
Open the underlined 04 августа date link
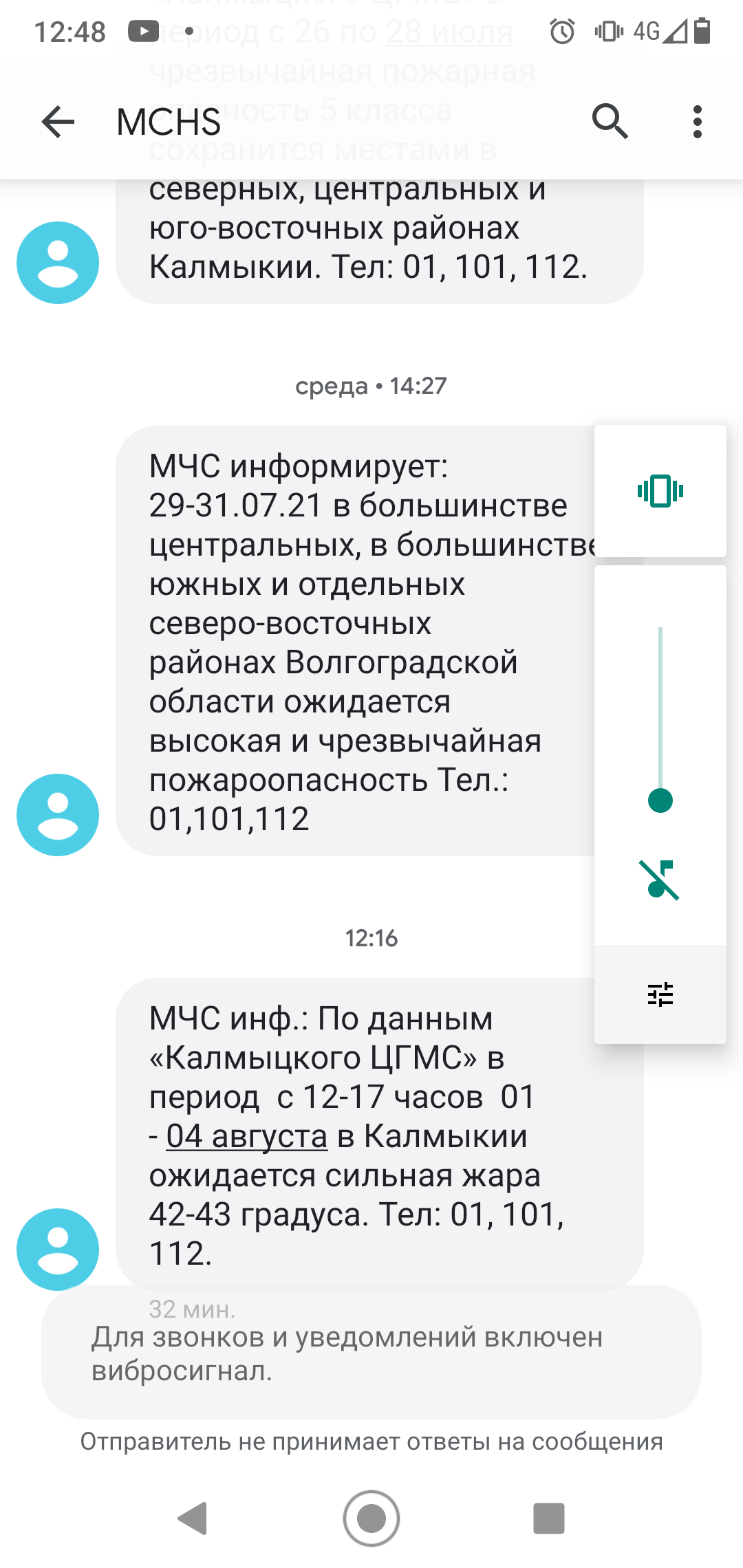pyautogui.click(x=247, y=1136)
